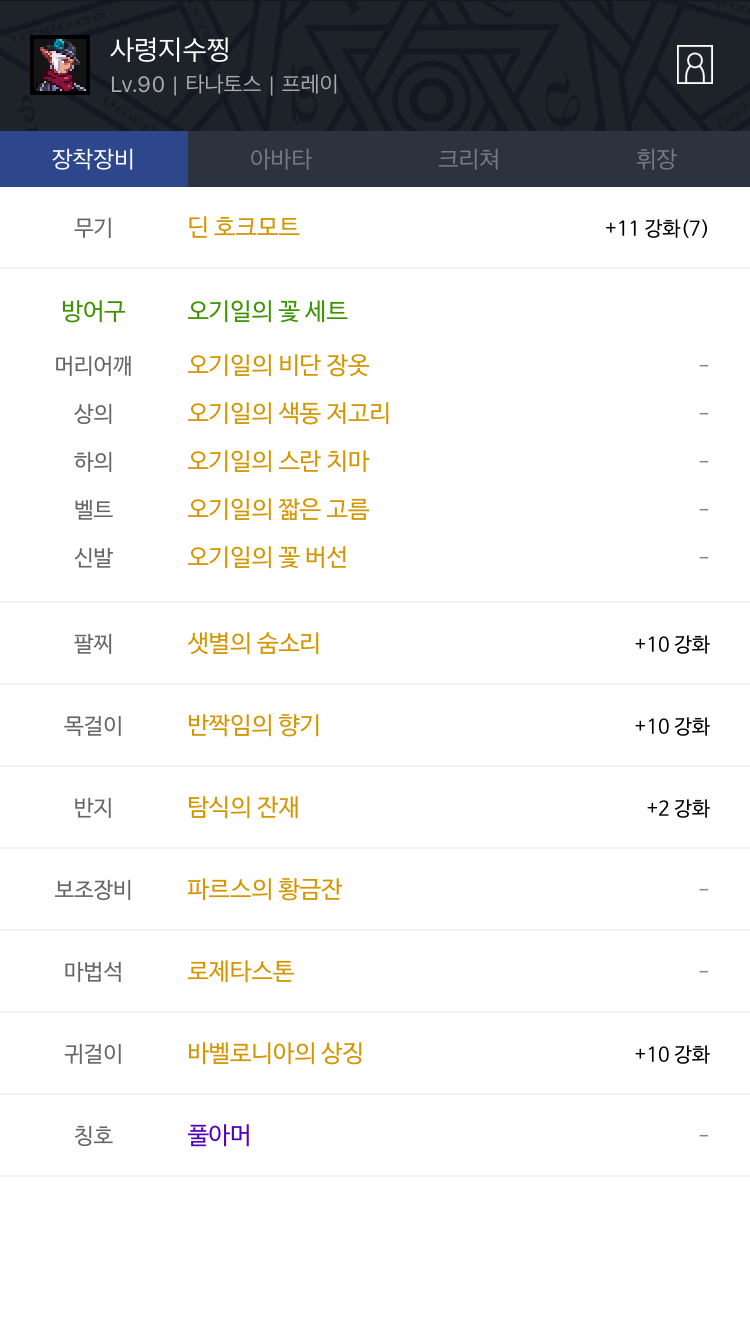Open 오기일의 비단 장옷 item

pyautogui.click(x=279, y=365)
